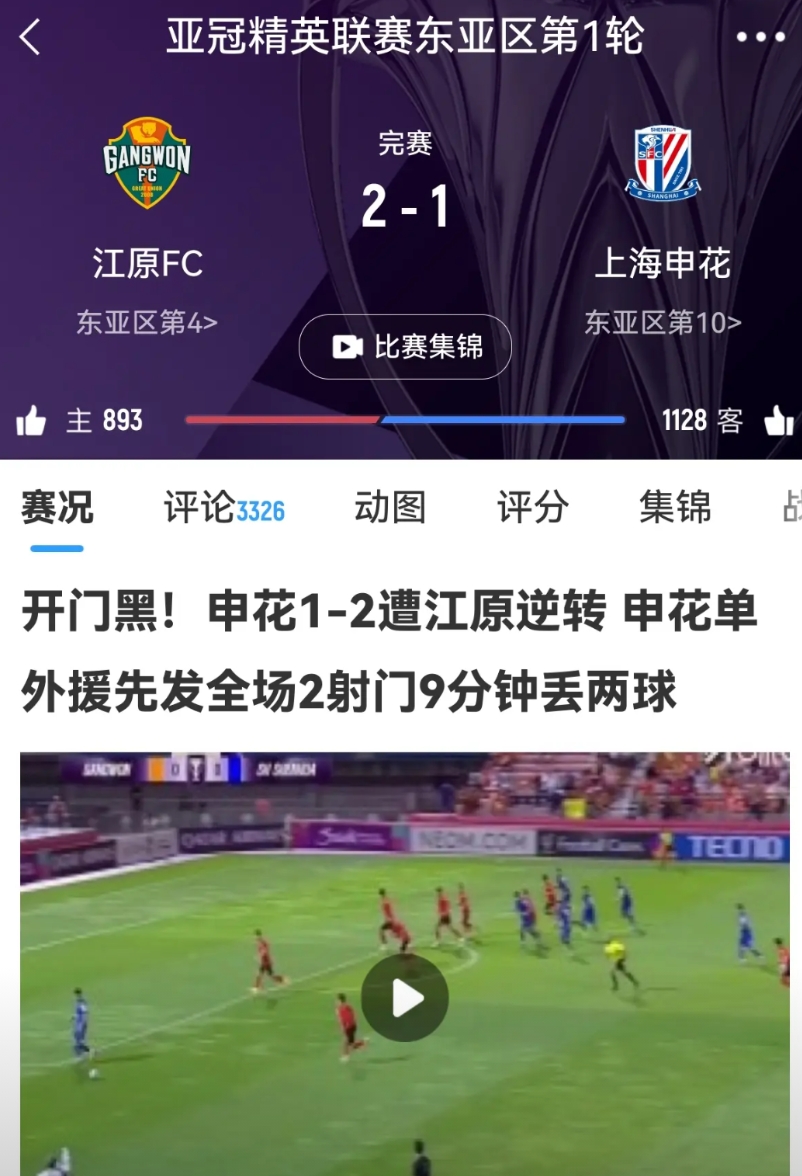Go back using the top-left arrow
The height and width of the screenshot is (1176, 802).
click(30, 38)
